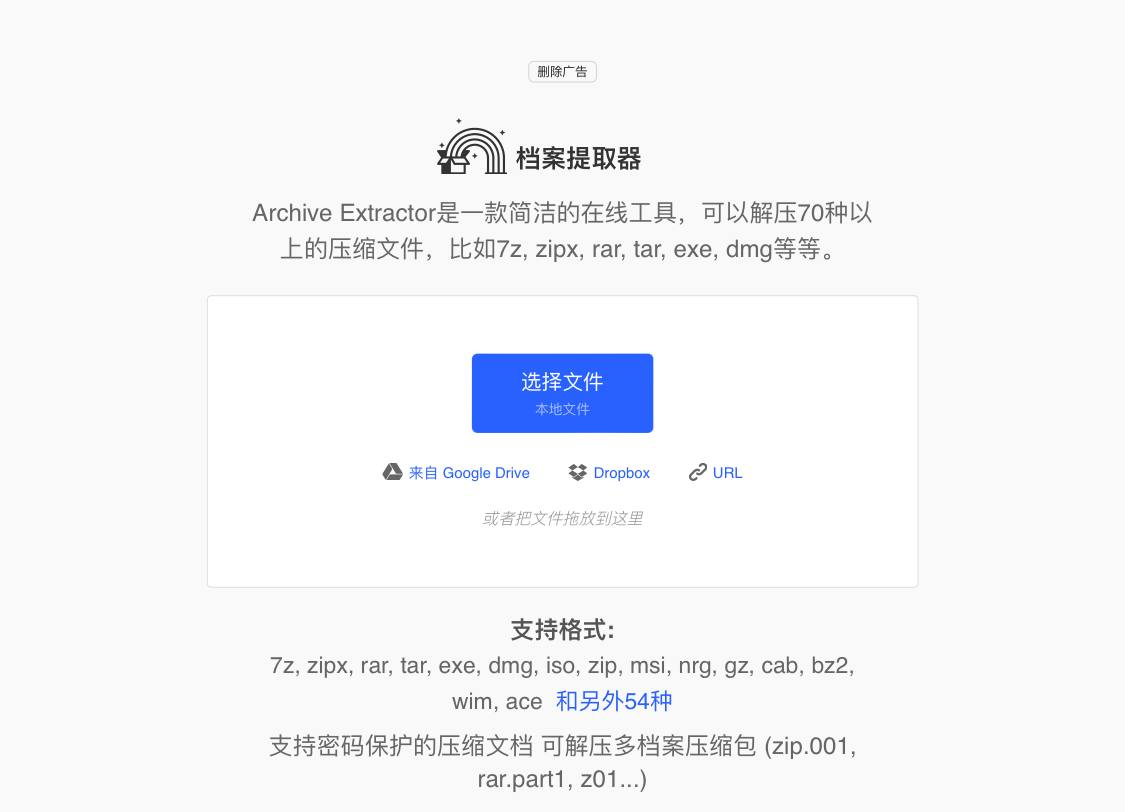The height and width of the screenshot is (812, 1125).
Task: Choose a local file with 选择文件
Action: [x=562, y=393]
